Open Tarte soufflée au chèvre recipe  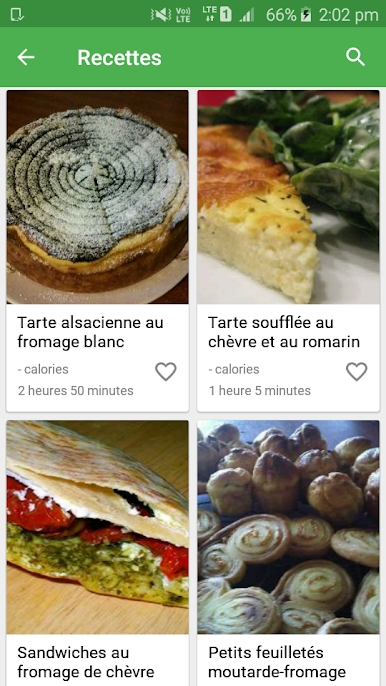pos(288,251)
